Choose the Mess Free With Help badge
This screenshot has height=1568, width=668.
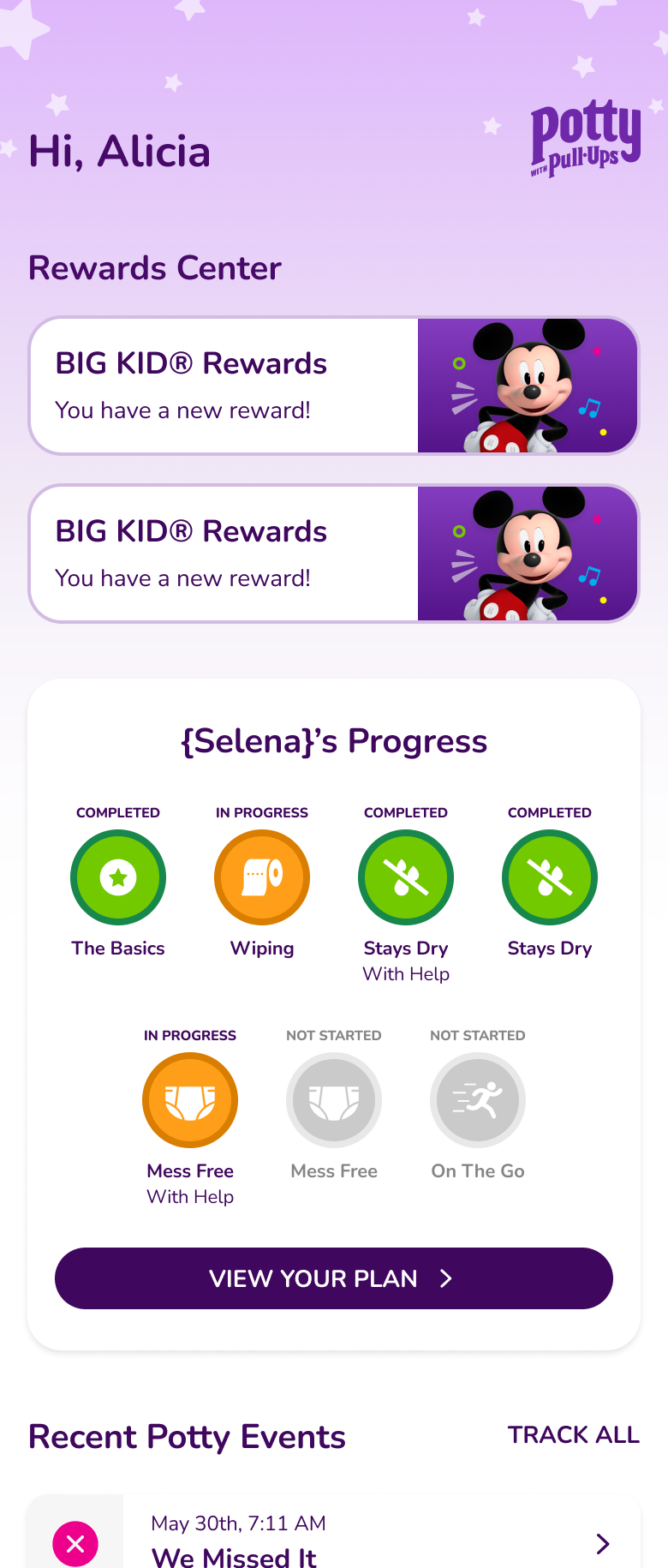pos(190,1100)
